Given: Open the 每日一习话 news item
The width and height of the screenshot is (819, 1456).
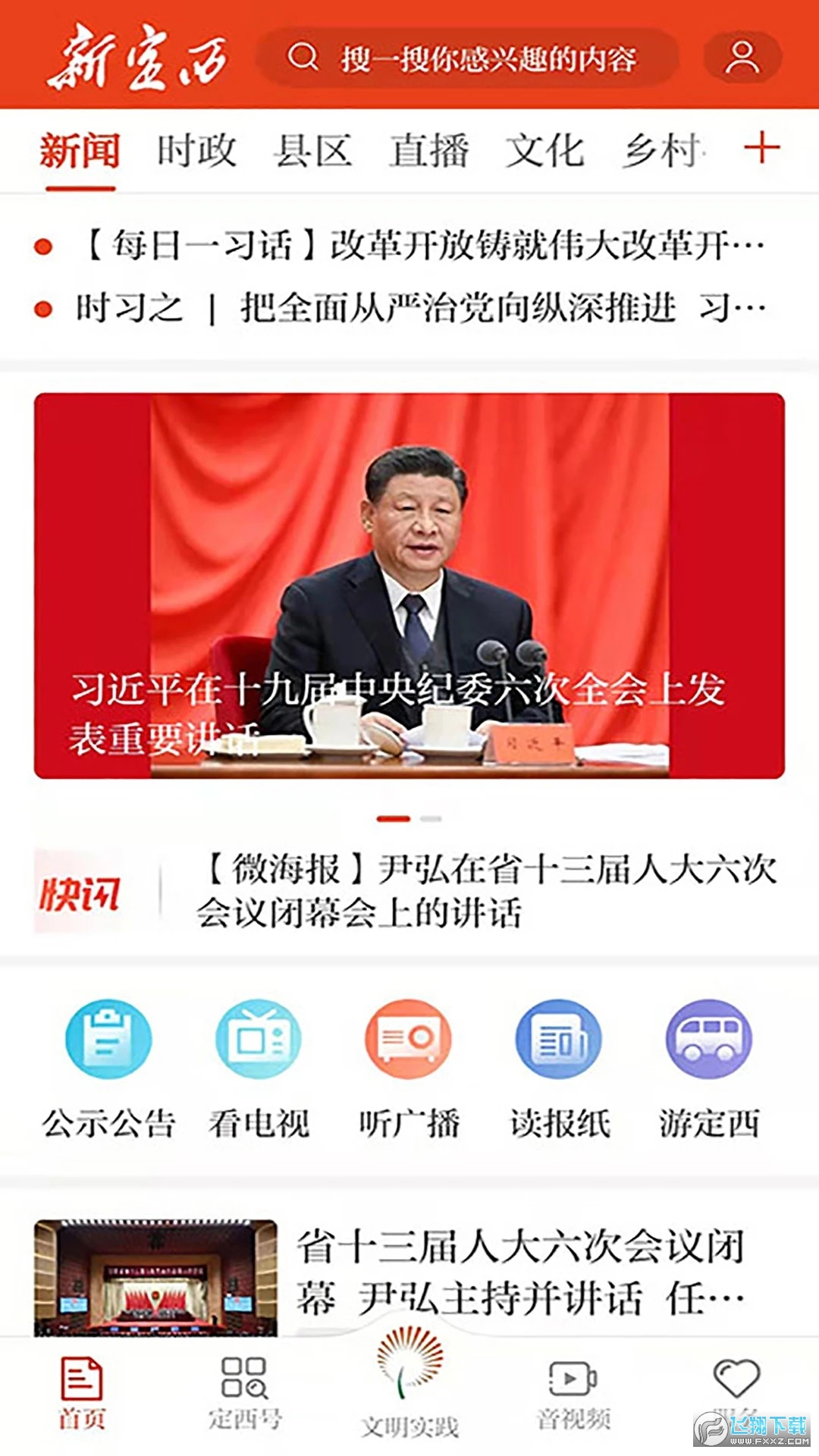Looking at the screenshot, I should point(409,243).
